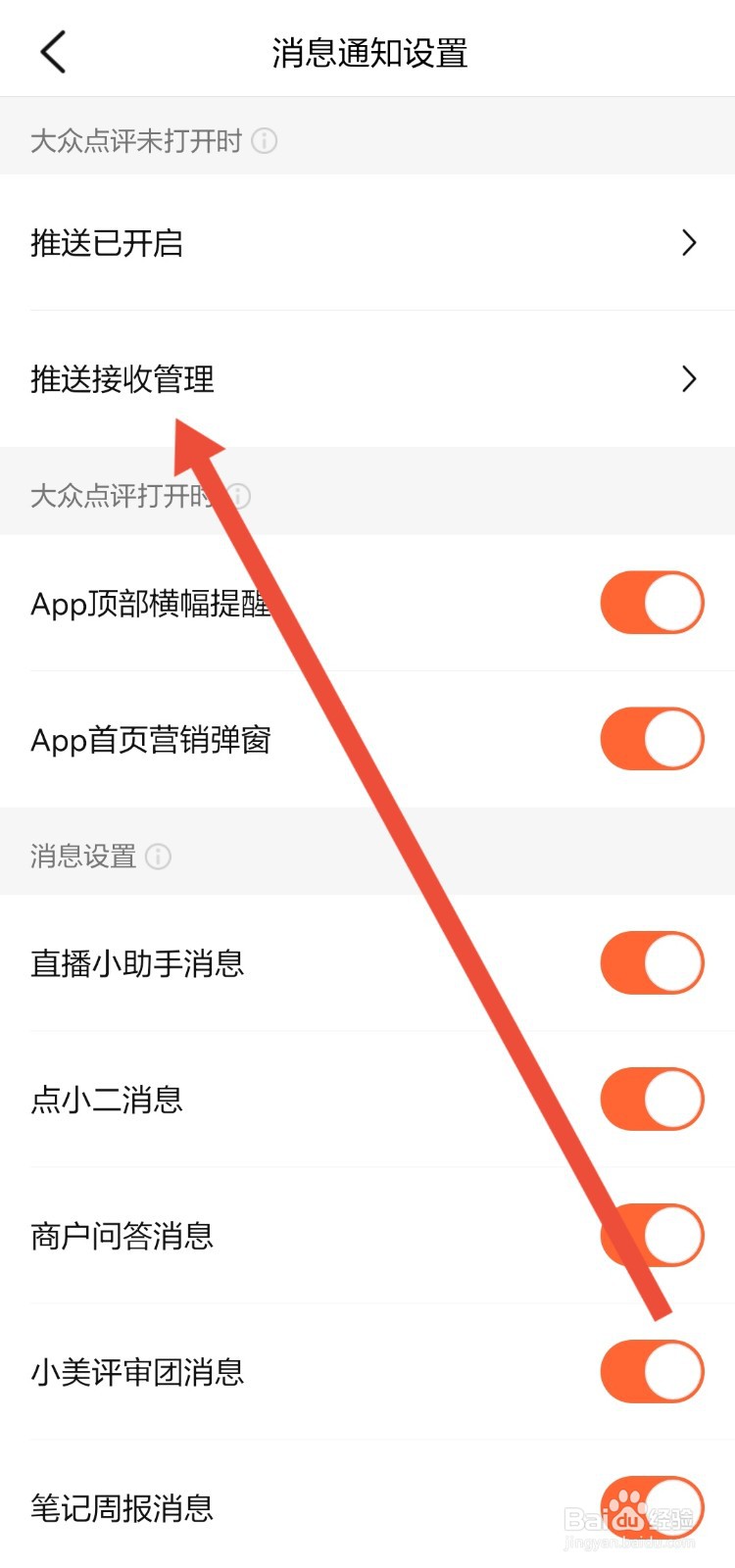Expand 推送已开启 via its chevron
735x1568 pixels.
click(x=689, y=243)
